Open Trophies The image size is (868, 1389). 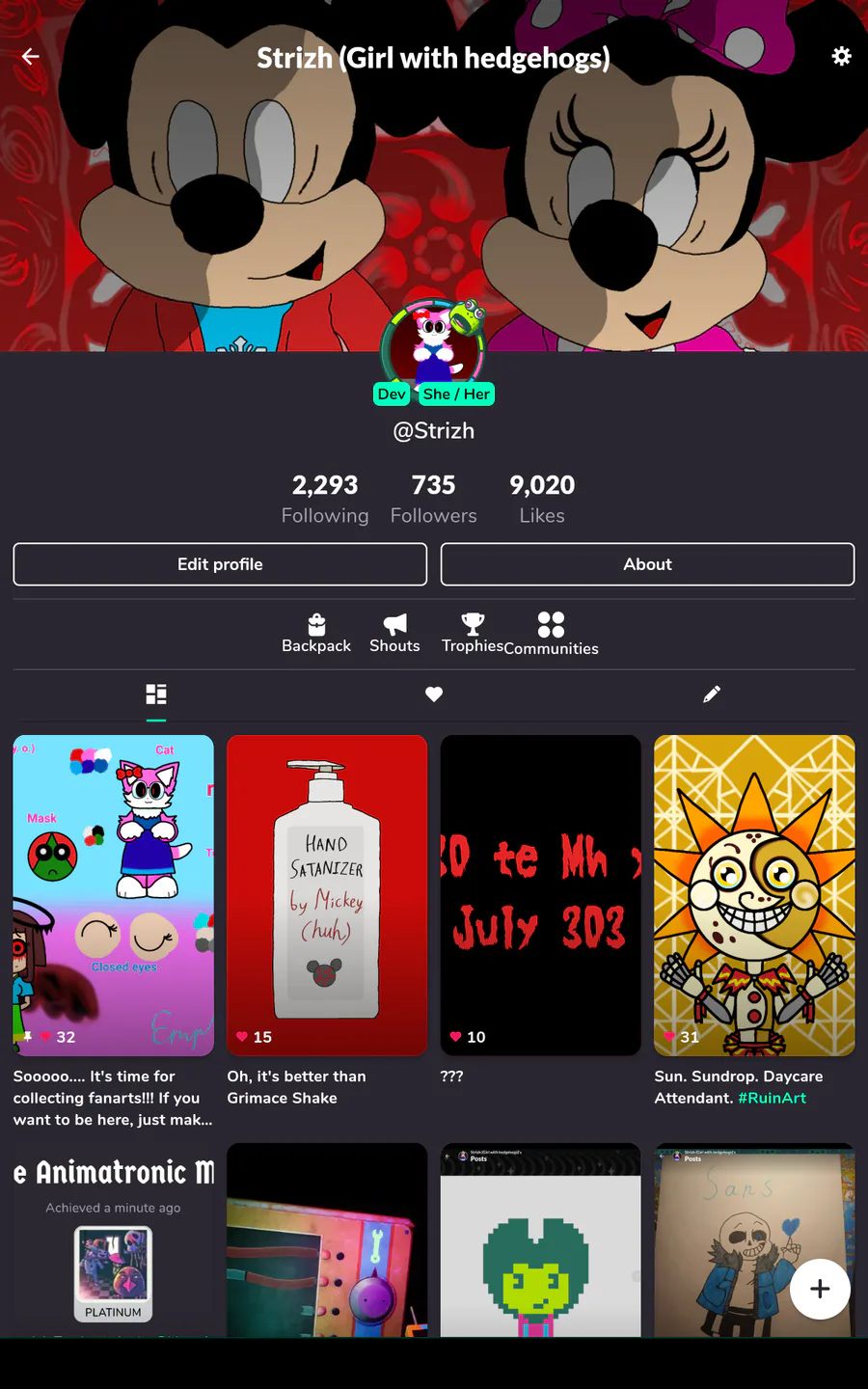pyautogui.click(x=473, y=633)
